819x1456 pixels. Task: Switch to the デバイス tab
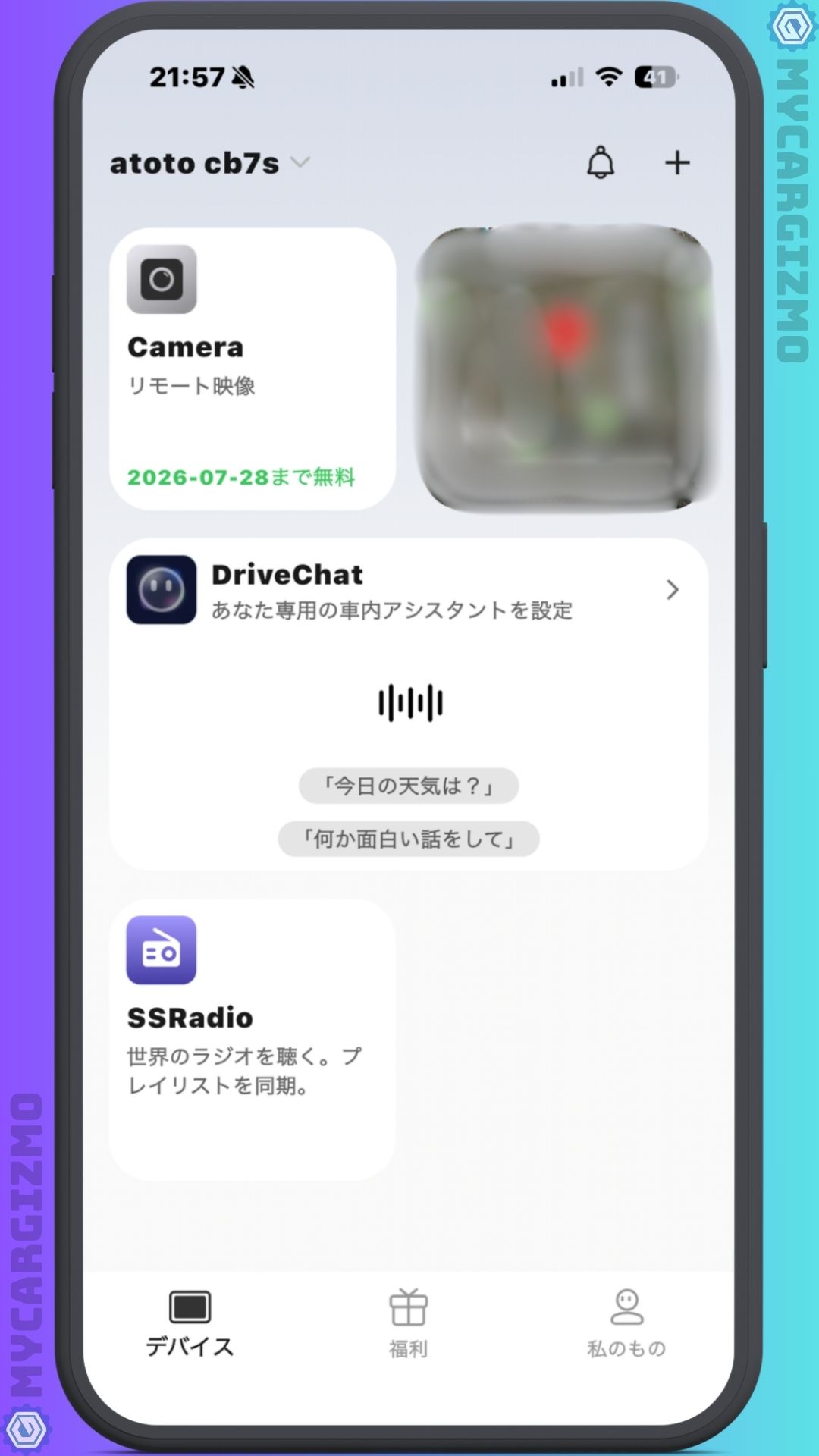coord(190,1323)
